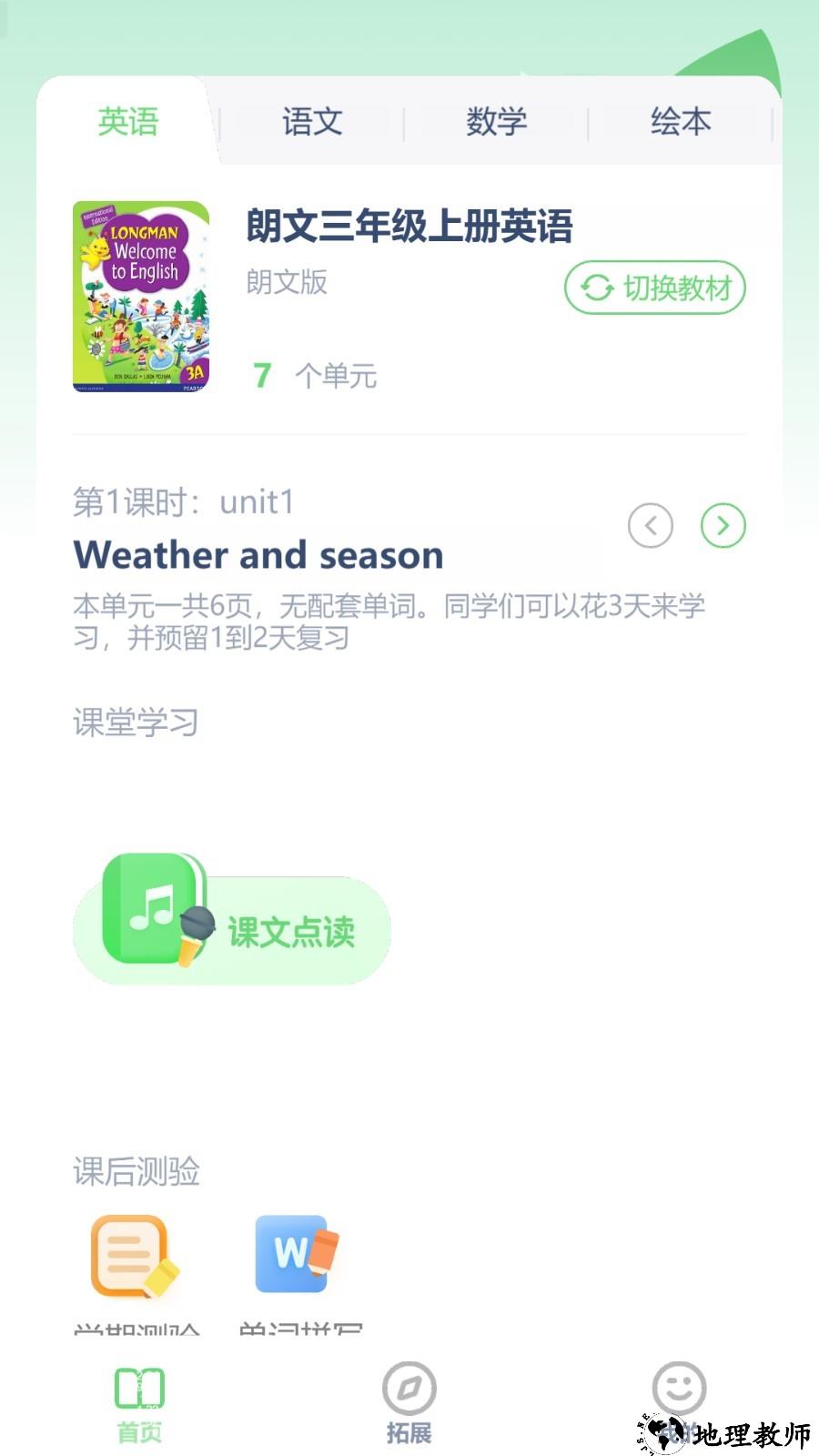819x1456 pixels.
Task: Go to previous unit with left chevron
Action: click(651, 526)
